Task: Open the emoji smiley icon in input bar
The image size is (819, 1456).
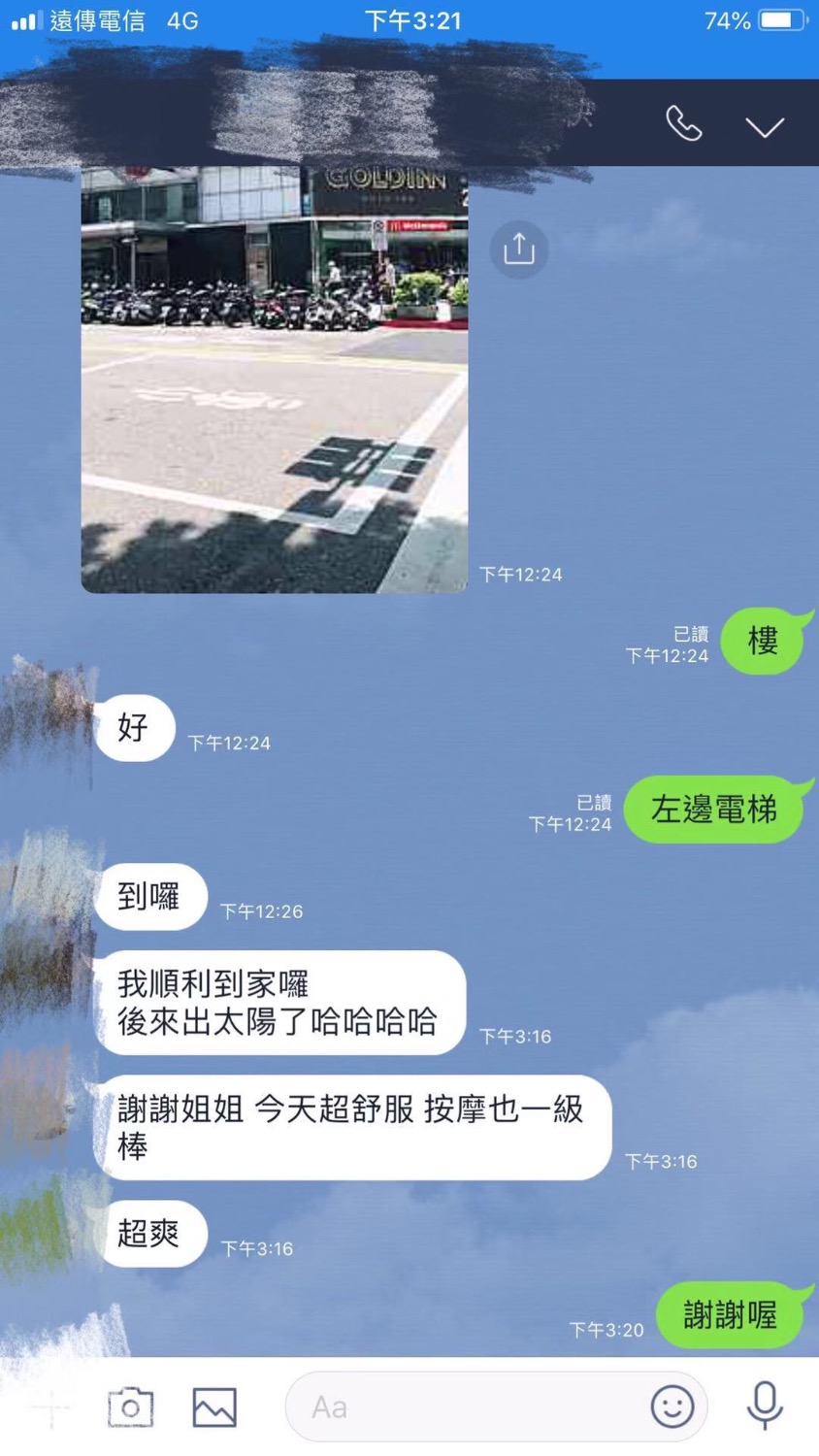Action: click(x=673, y=1406)
